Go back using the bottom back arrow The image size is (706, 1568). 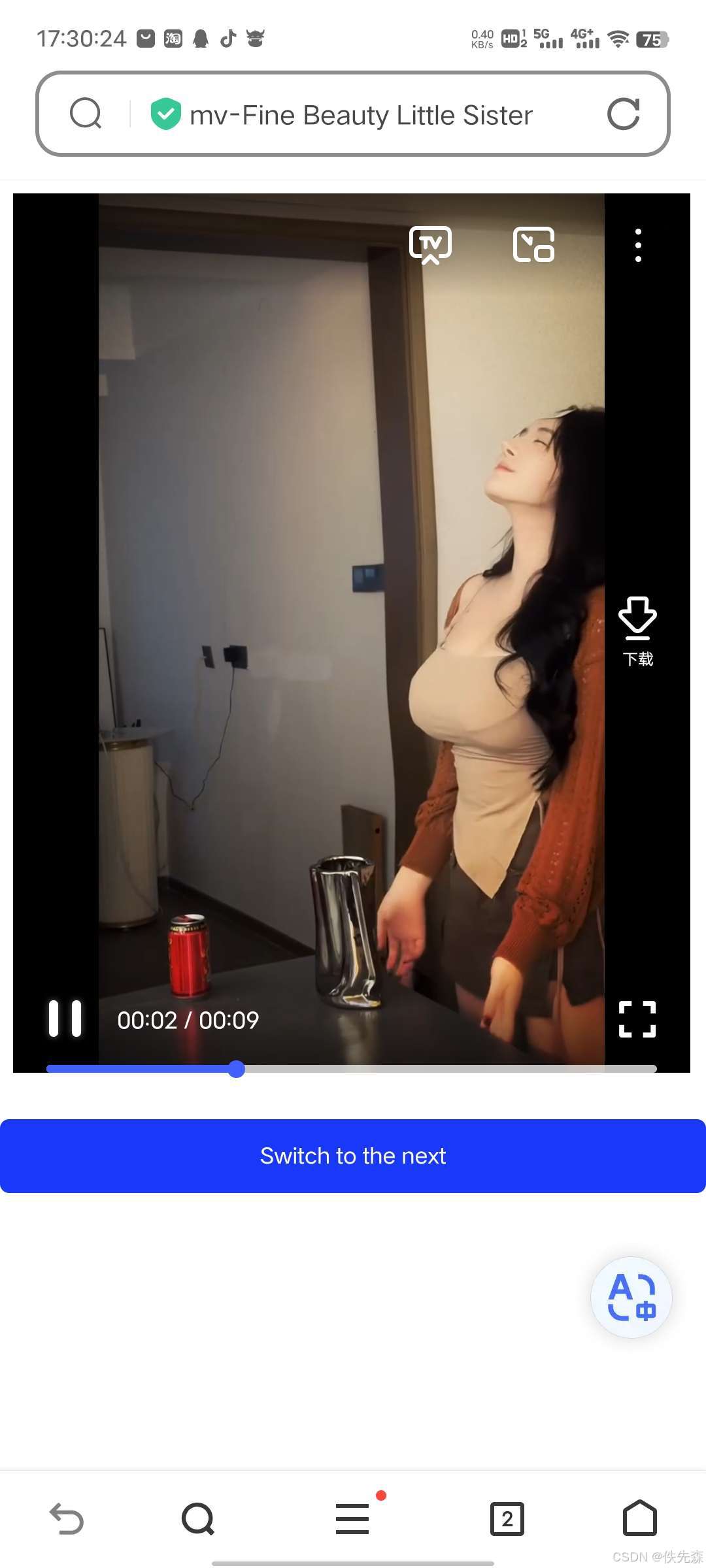pyautogui.click(x=67, y=1518)
